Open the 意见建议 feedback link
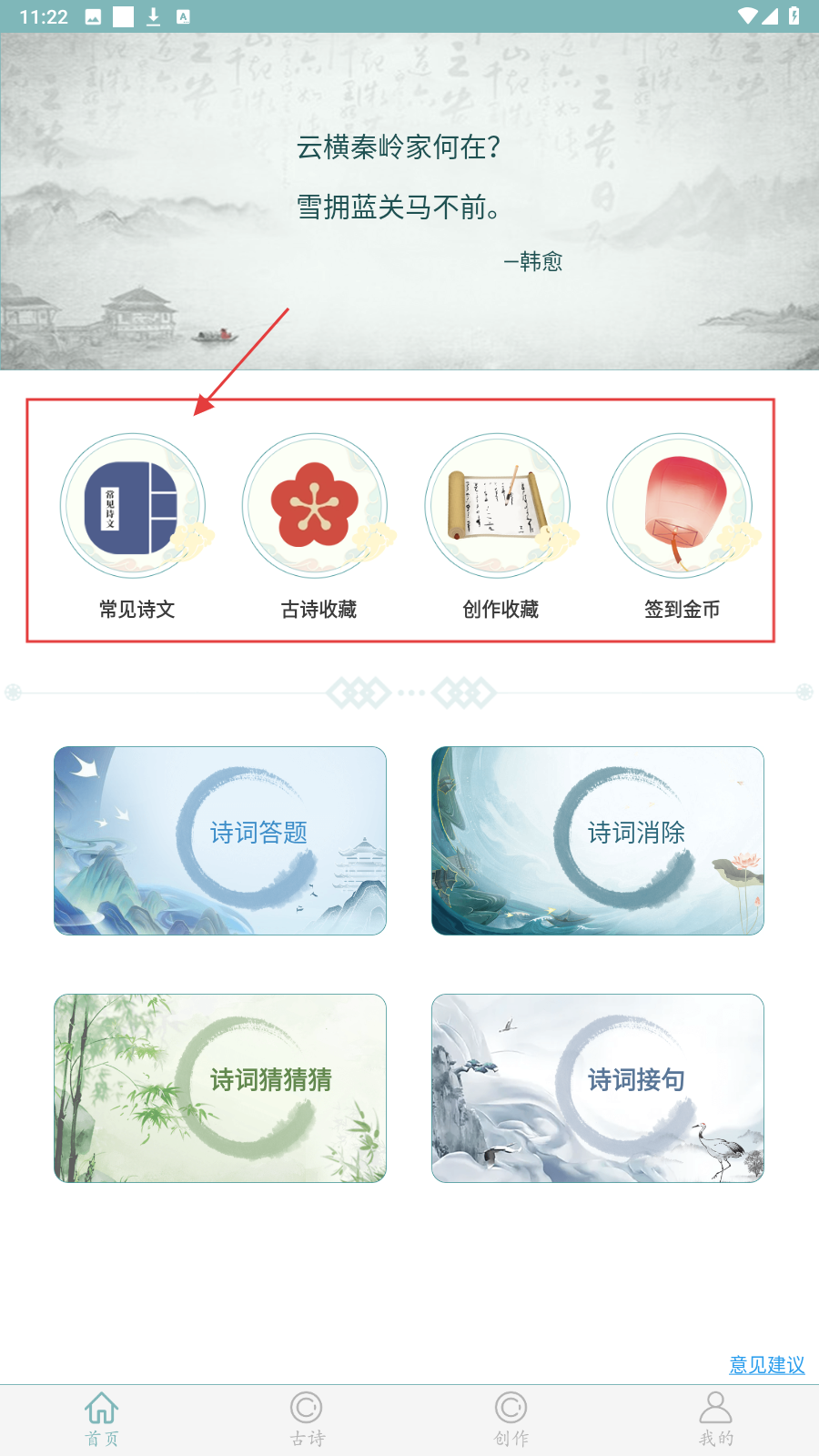819x1456 pixels. tap(766, 1365)
